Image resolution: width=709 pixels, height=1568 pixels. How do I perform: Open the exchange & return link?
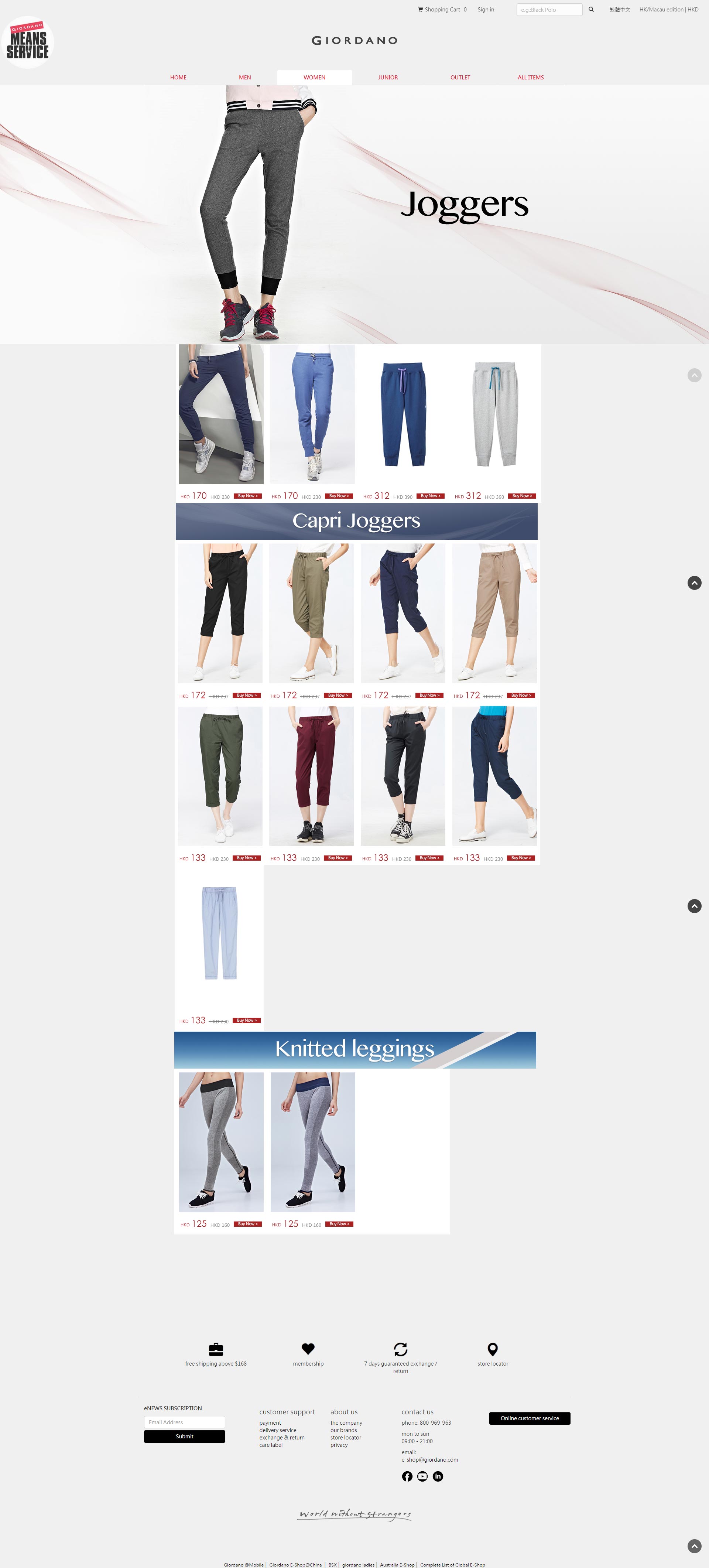282,1437
